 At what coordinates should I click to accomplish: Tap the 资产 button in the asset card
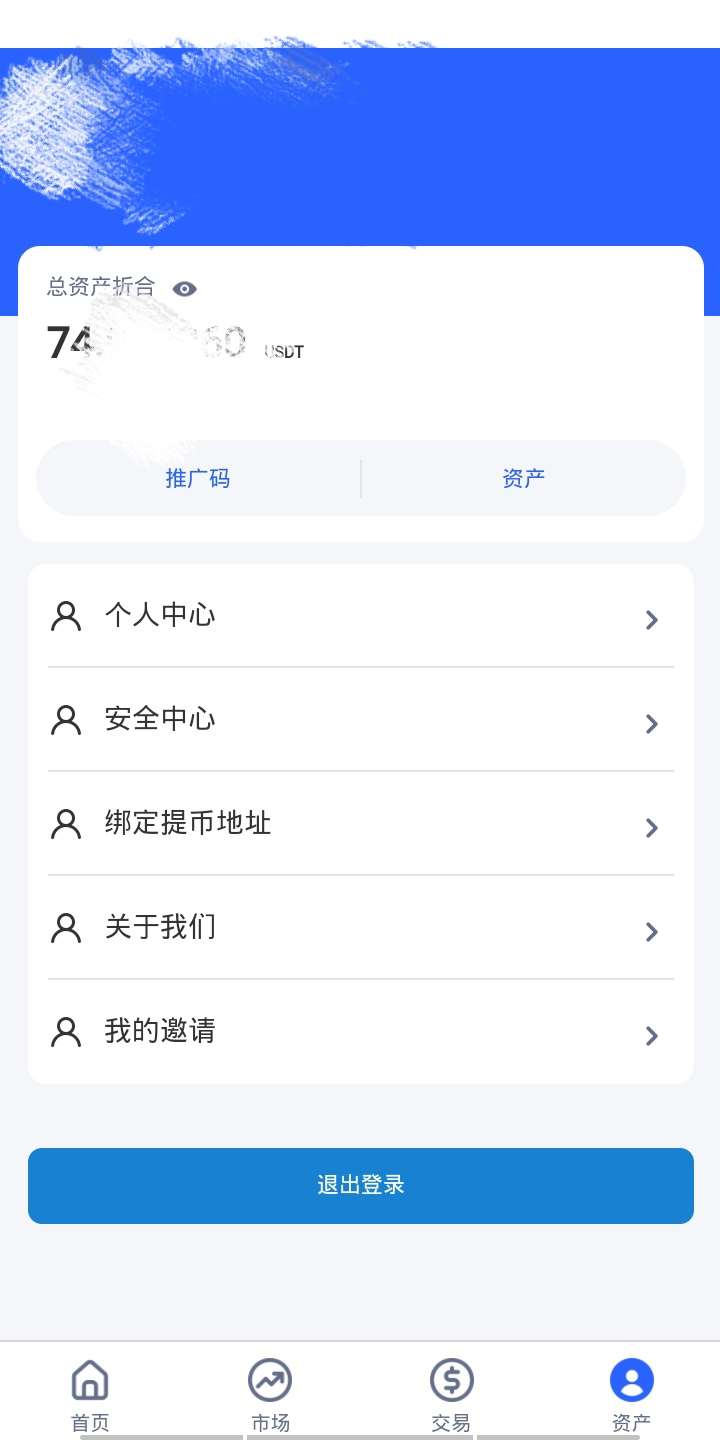point(524,478)
